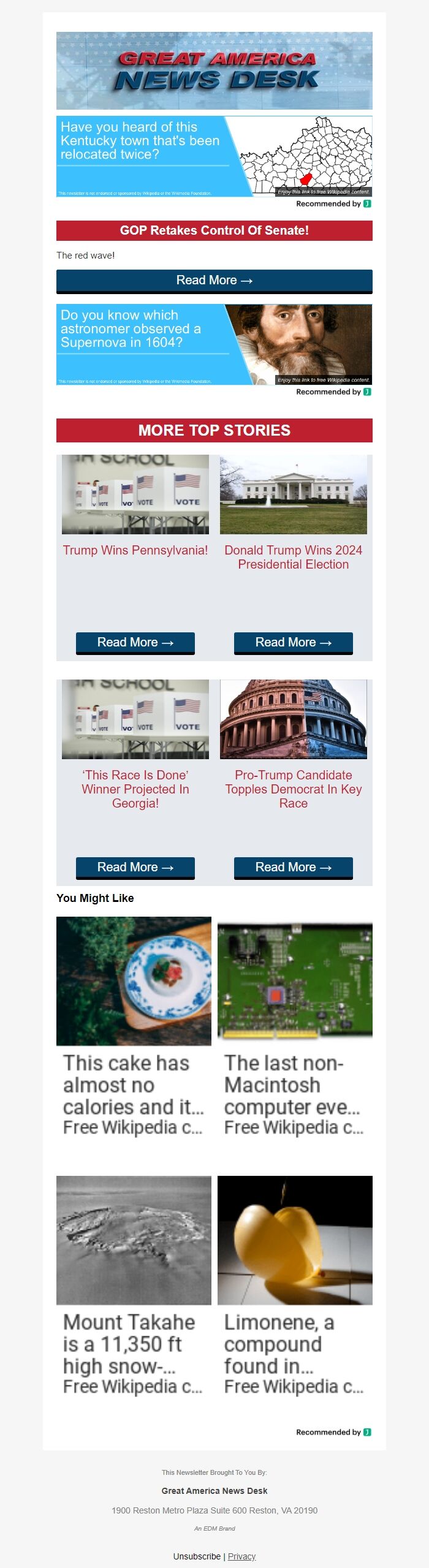Open the Trump Wins Pennsylvania headline
The image size is (429, 1568).
tap(135, 550)
